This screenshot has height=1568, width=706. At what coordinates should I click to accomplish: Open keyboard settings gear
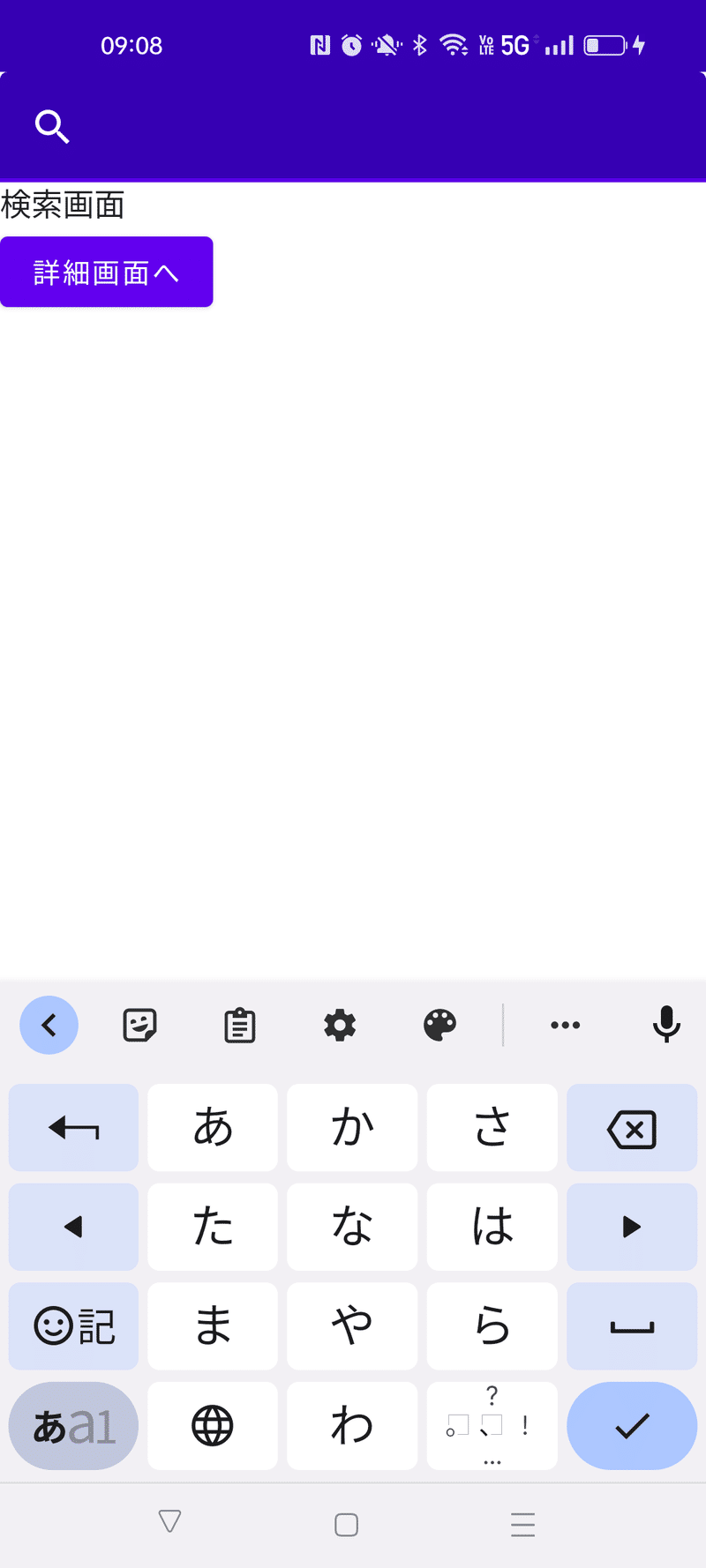(x=340, y=1025)
